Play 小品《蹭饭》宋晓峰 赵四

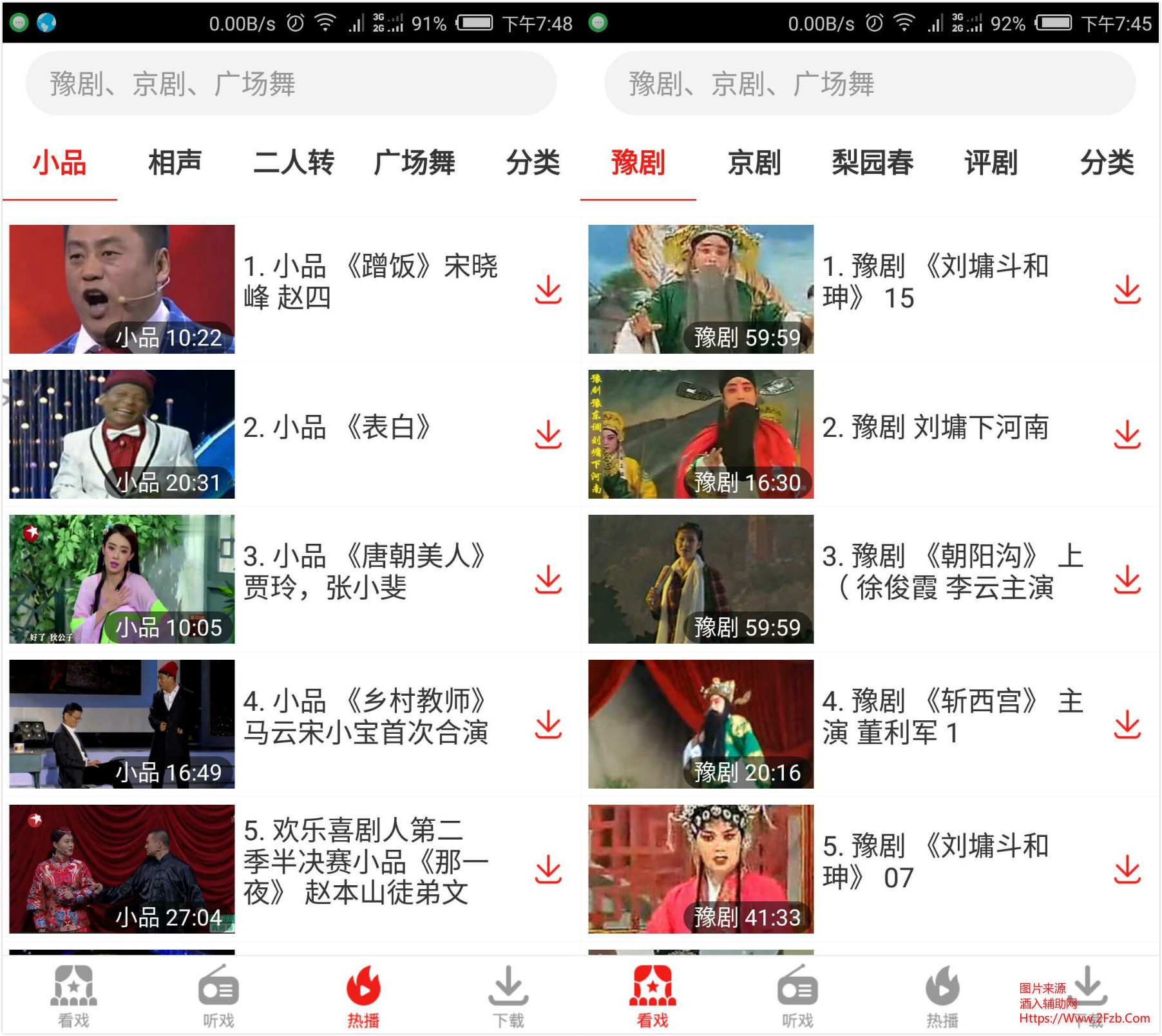122,289
